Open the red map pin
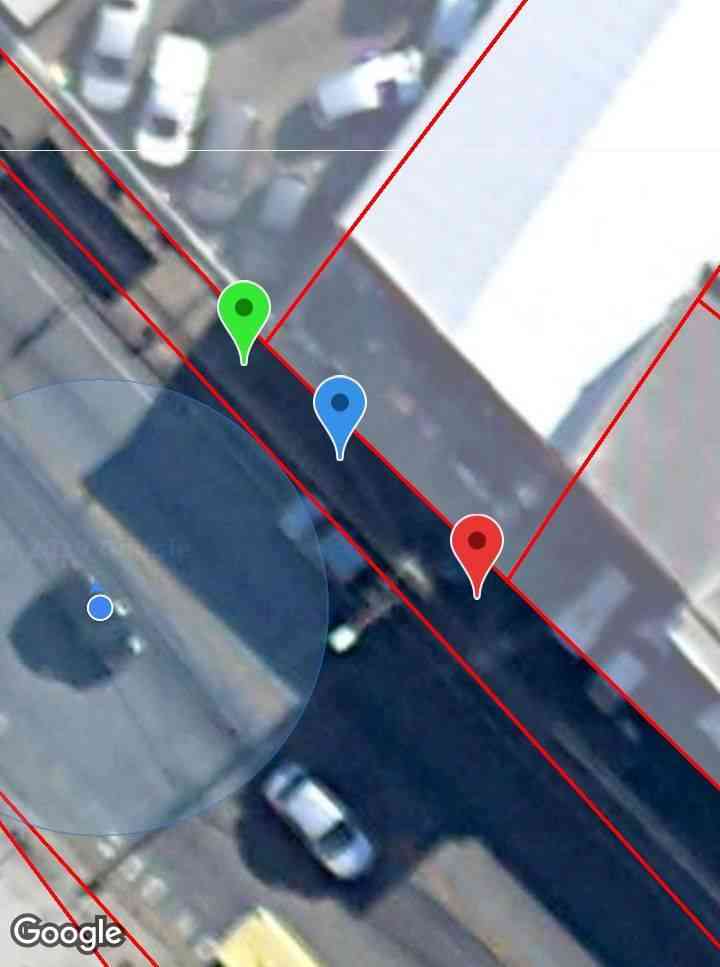The width and height of the screenshot is (720, 967). tap(477, 544)
